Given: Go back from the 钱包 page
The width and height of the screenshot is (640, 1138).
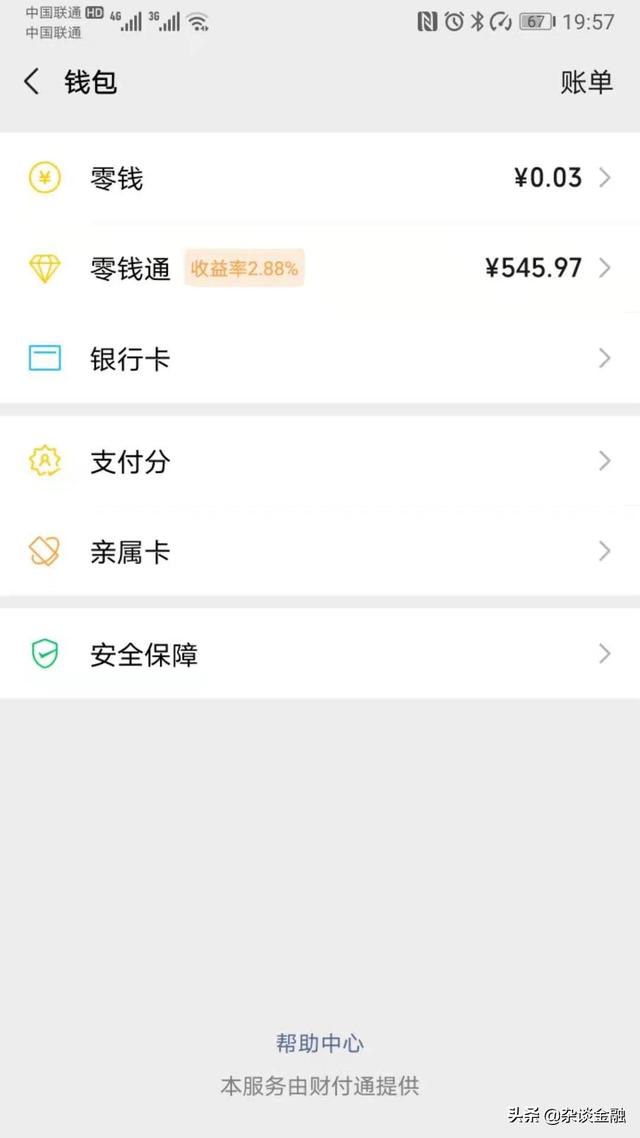Looking at the screenshot, I should (32, 82).
